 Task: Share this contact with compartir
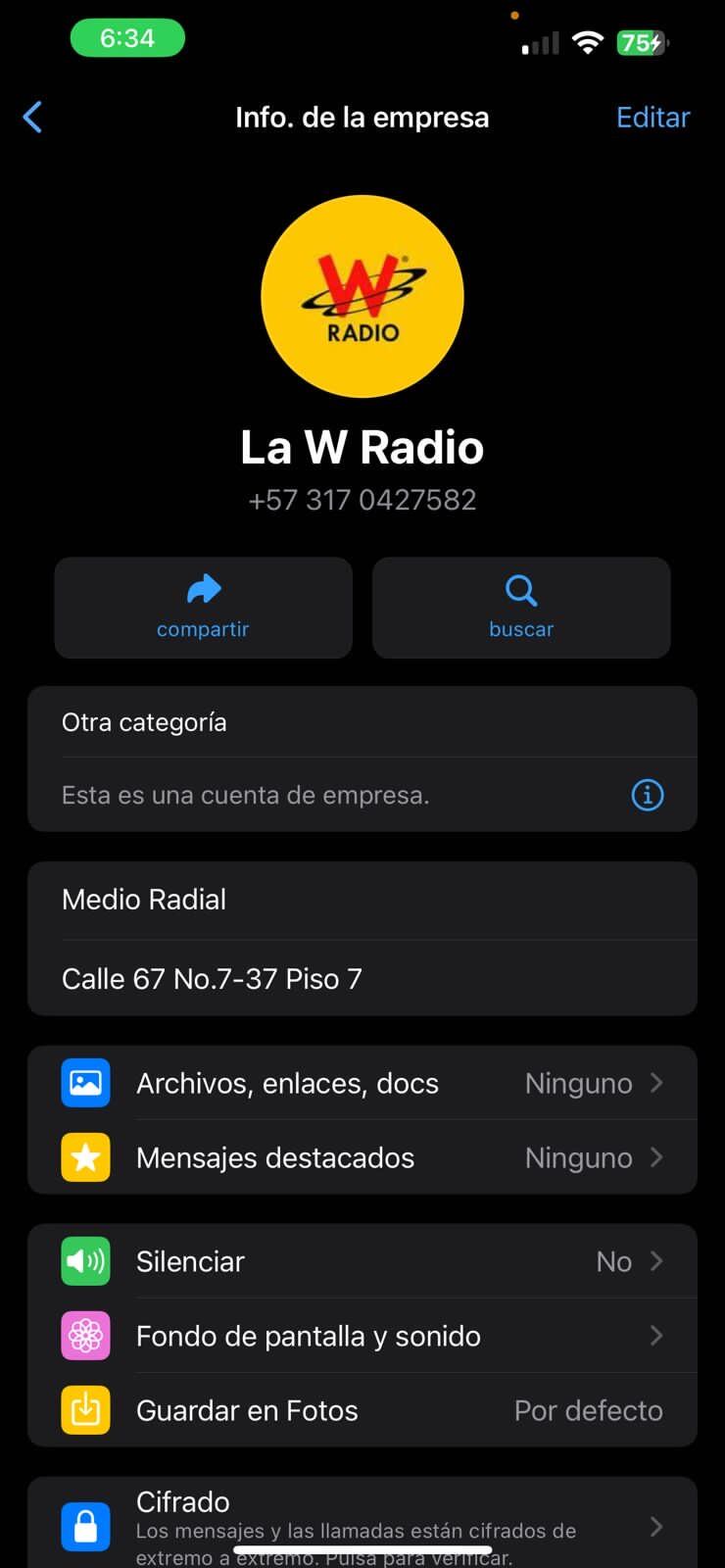203,608
